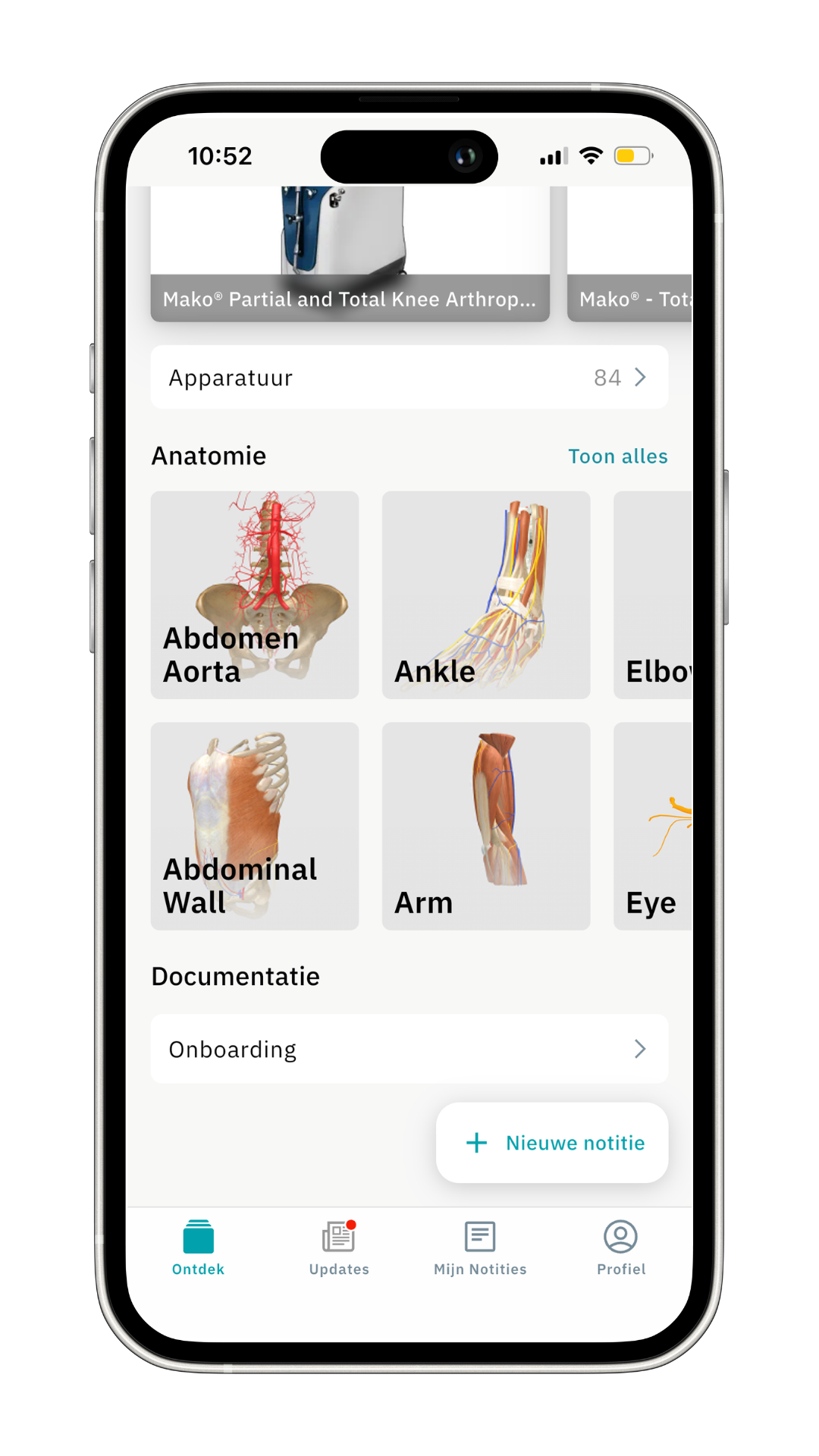This screenshot has height=1456, width=819.
Task: Tap Toon alles next to Anatomie
Action: pyautogui.click(x=617, y=457)
